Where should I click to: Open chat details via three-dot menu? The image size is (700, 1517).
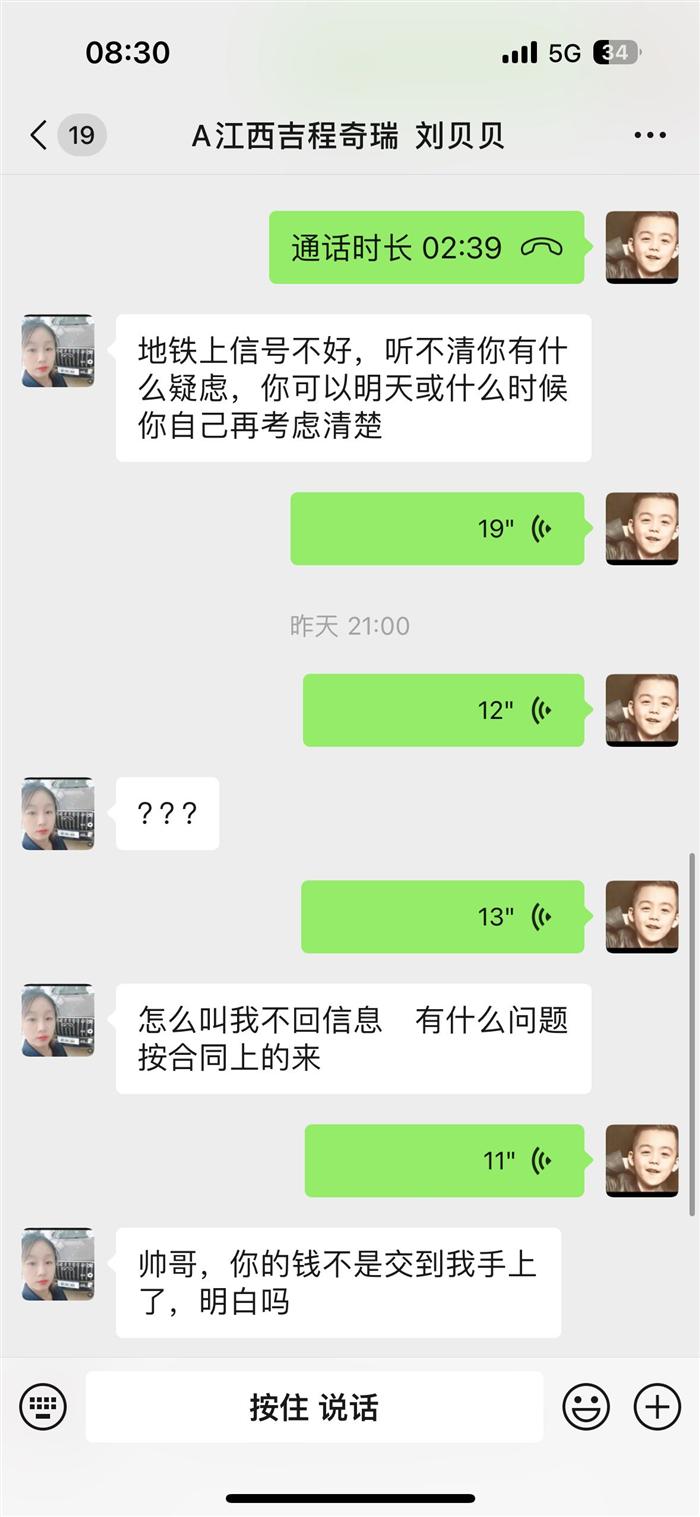[x=649, y=135]
